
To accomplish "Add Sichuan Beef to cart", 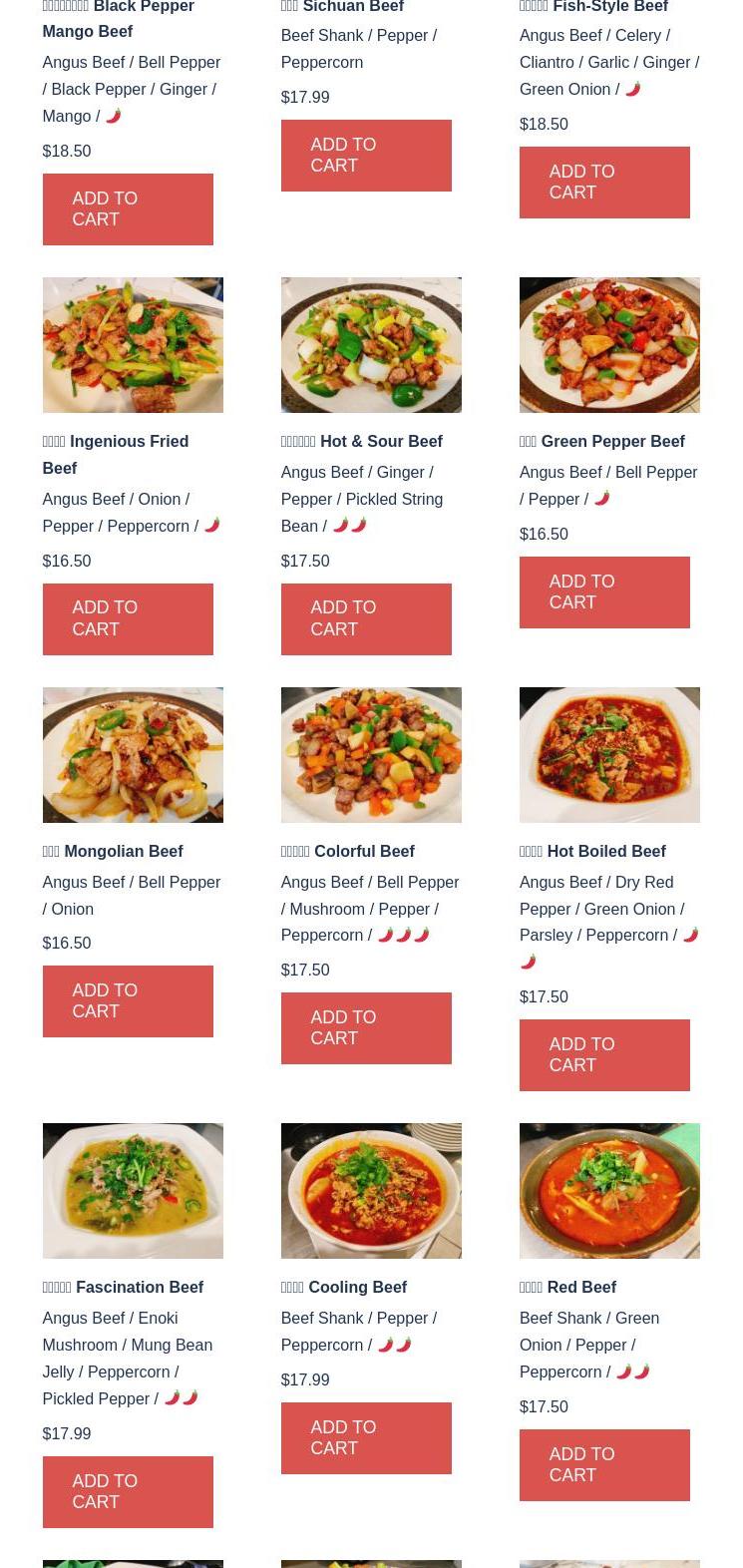I will click(366, 156).
